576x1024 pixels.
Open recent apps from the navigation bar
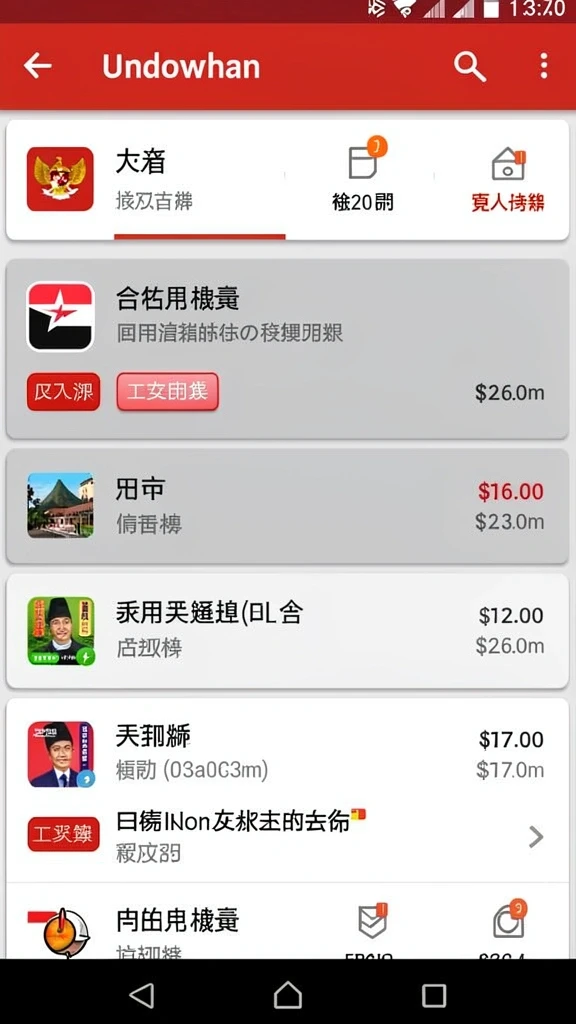(x=434, y=996)
